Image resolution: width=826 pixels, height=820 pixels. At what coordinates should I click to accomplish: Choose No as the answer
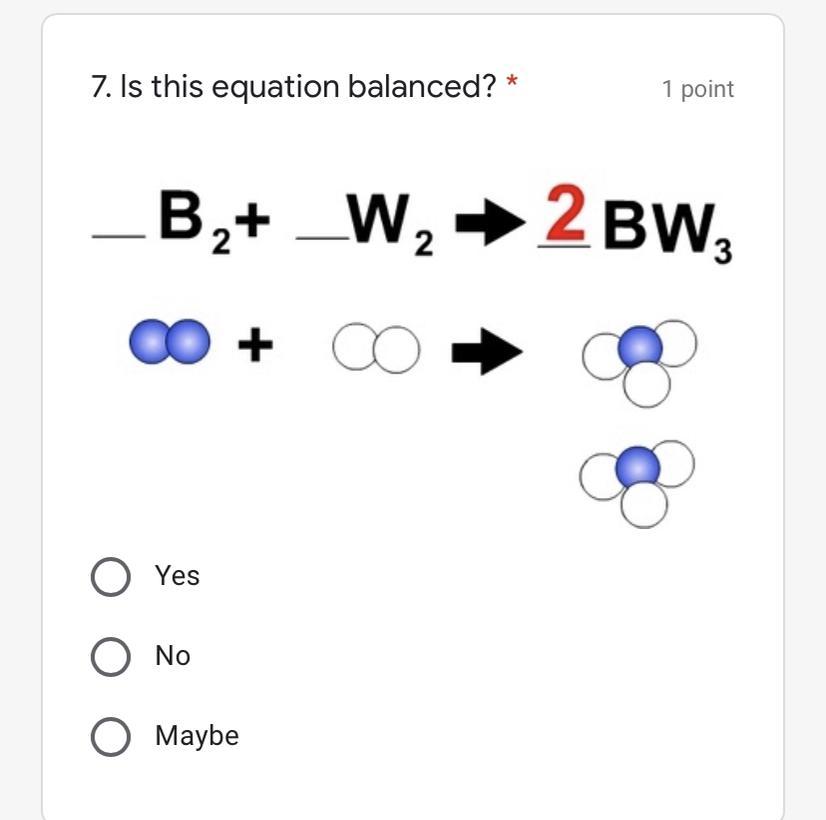click(x=110, y=656)
